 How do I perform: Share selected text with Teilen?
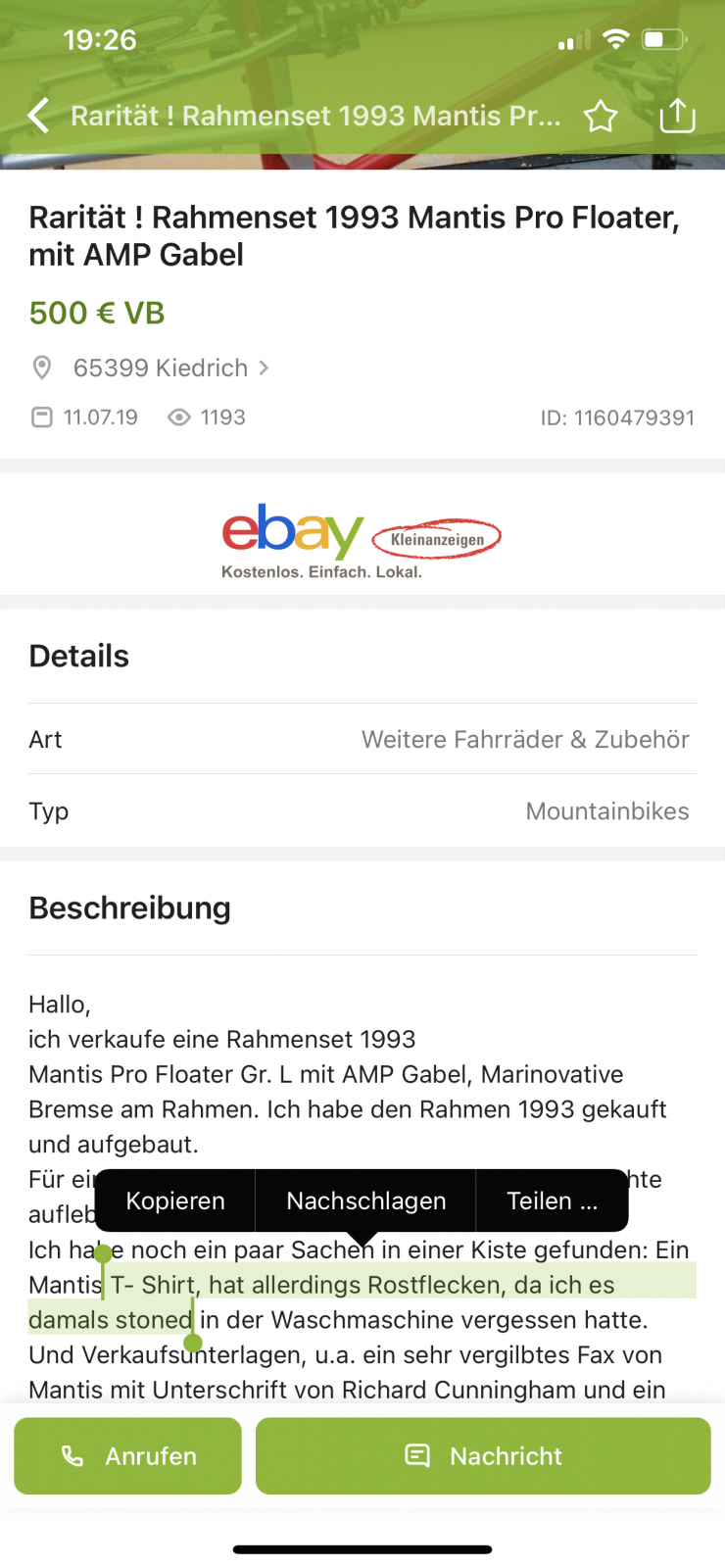(x=552, y=1200)
